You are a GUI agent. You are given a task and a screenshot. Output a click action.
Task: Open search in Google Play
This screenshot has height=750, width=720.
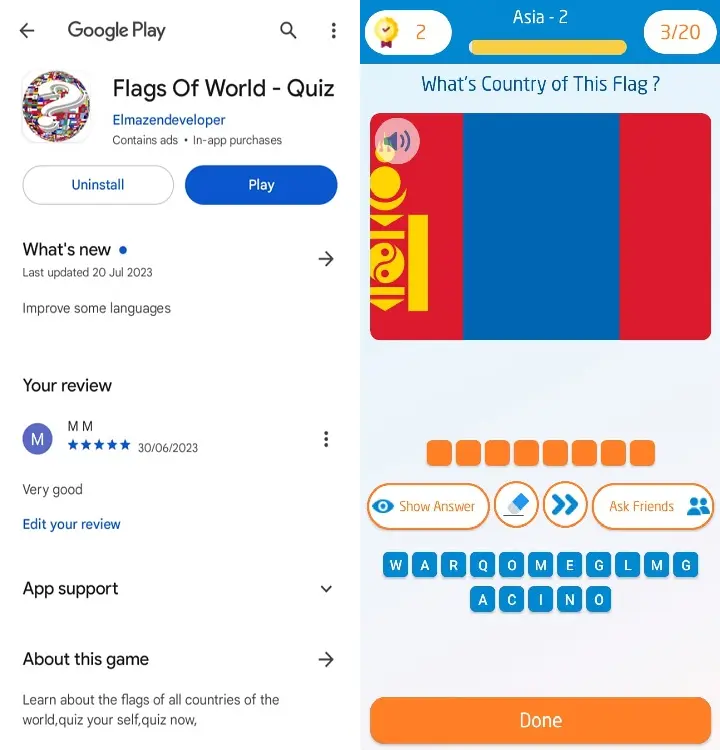tap(288, 31)
